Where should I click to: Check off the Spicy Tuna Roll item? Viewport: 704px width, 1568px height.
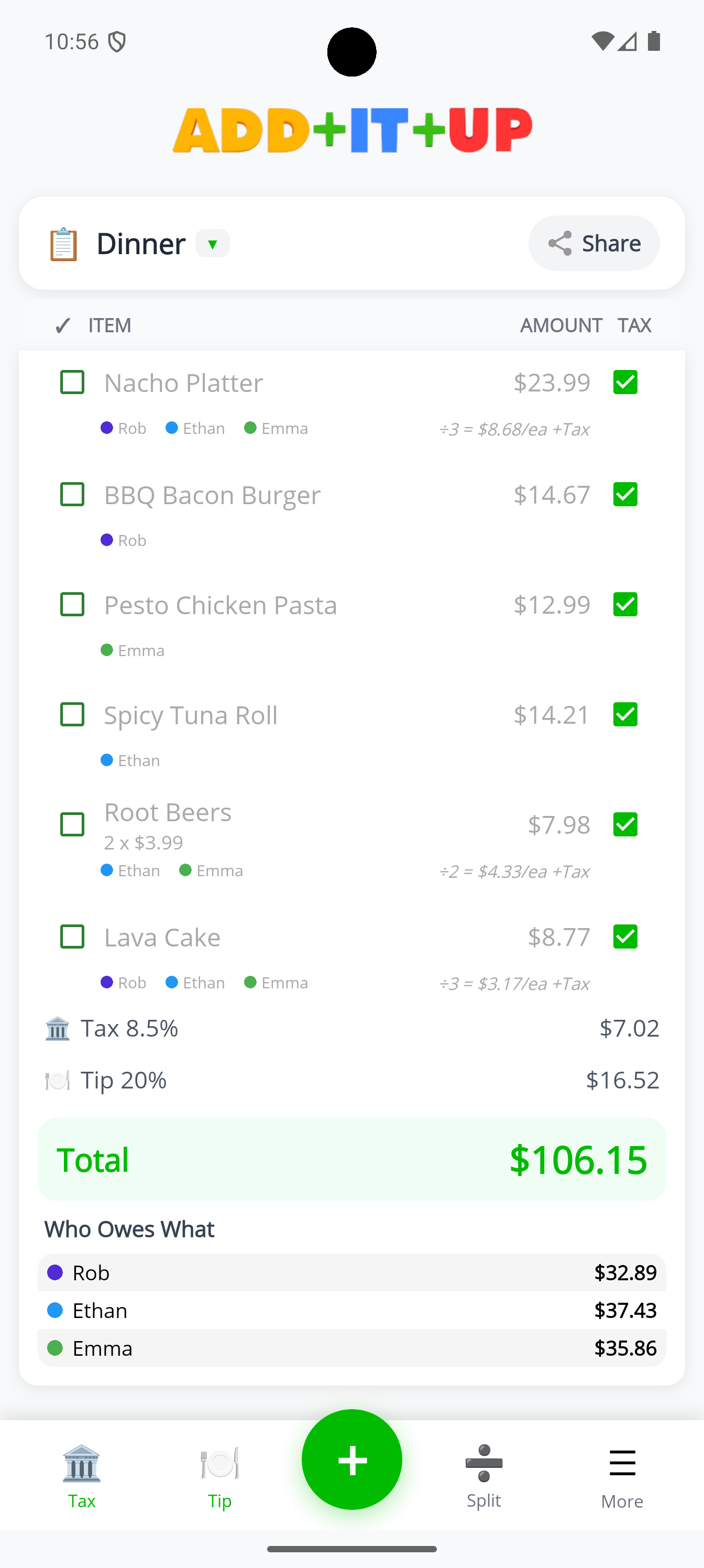pyautogui.click(x=72, y=715)
